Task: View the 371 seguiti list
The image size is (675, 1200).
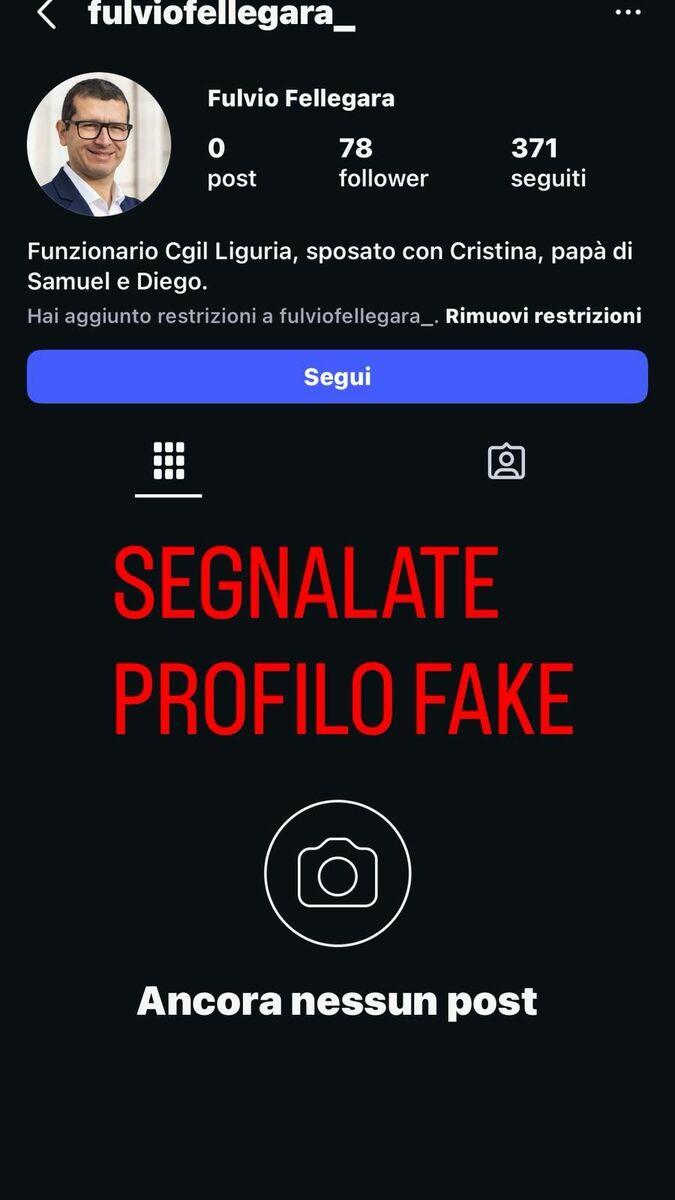Action: [547, 163]
